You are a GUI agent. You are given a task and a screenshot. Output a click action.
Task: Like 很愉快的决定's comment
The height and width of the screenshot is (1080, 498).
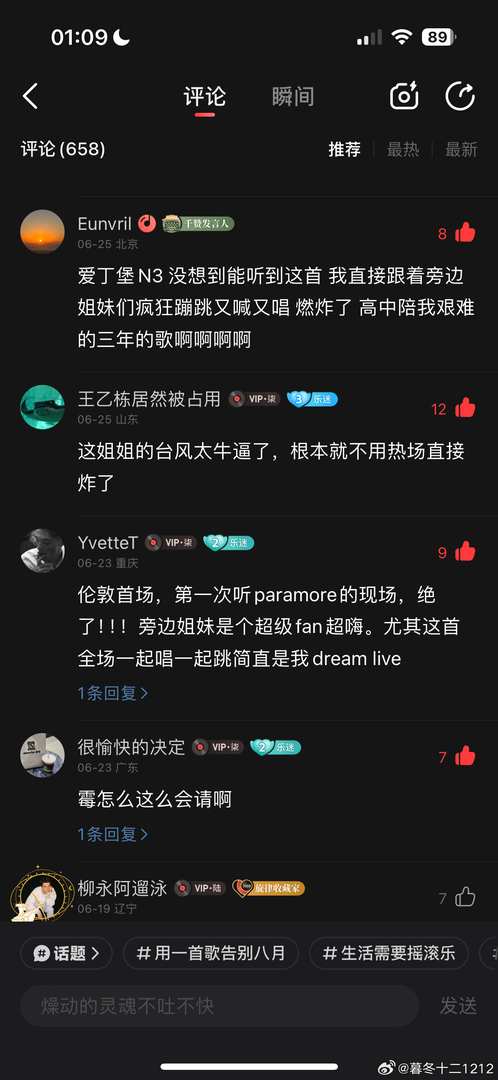point(466,756)
